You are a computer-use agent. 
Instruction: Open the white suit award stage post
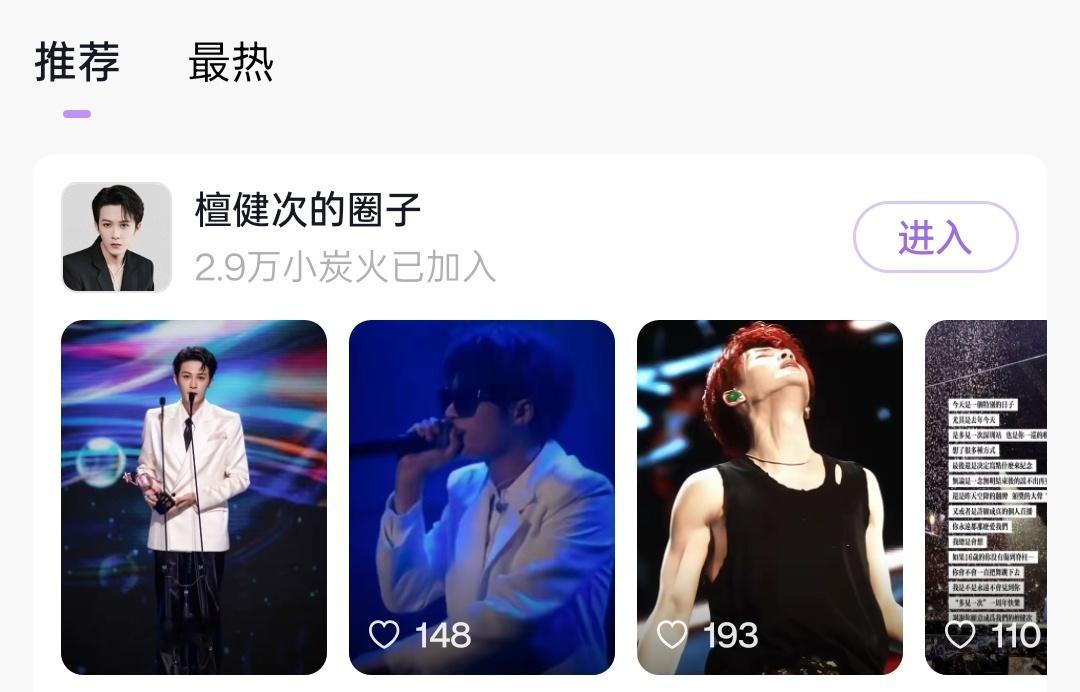pos(194,496)
